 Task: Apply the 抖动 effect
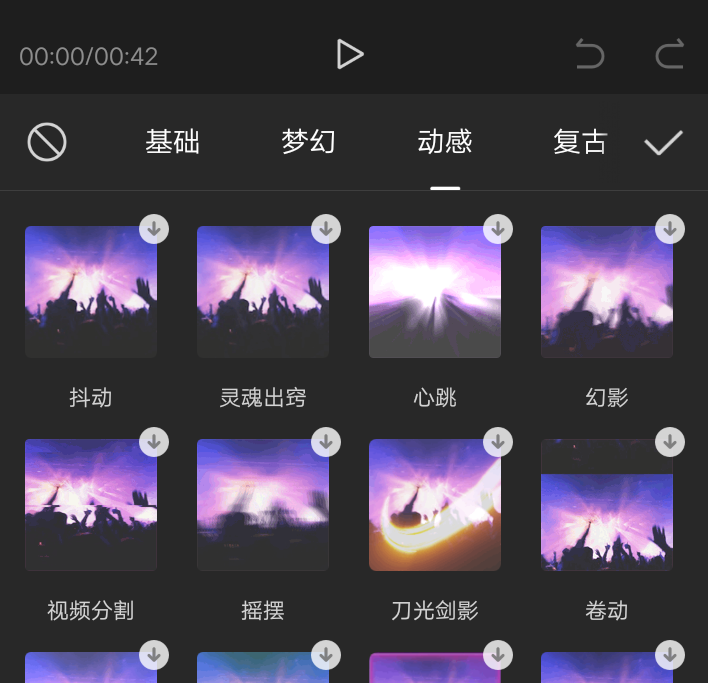click(x=91, y=292)
